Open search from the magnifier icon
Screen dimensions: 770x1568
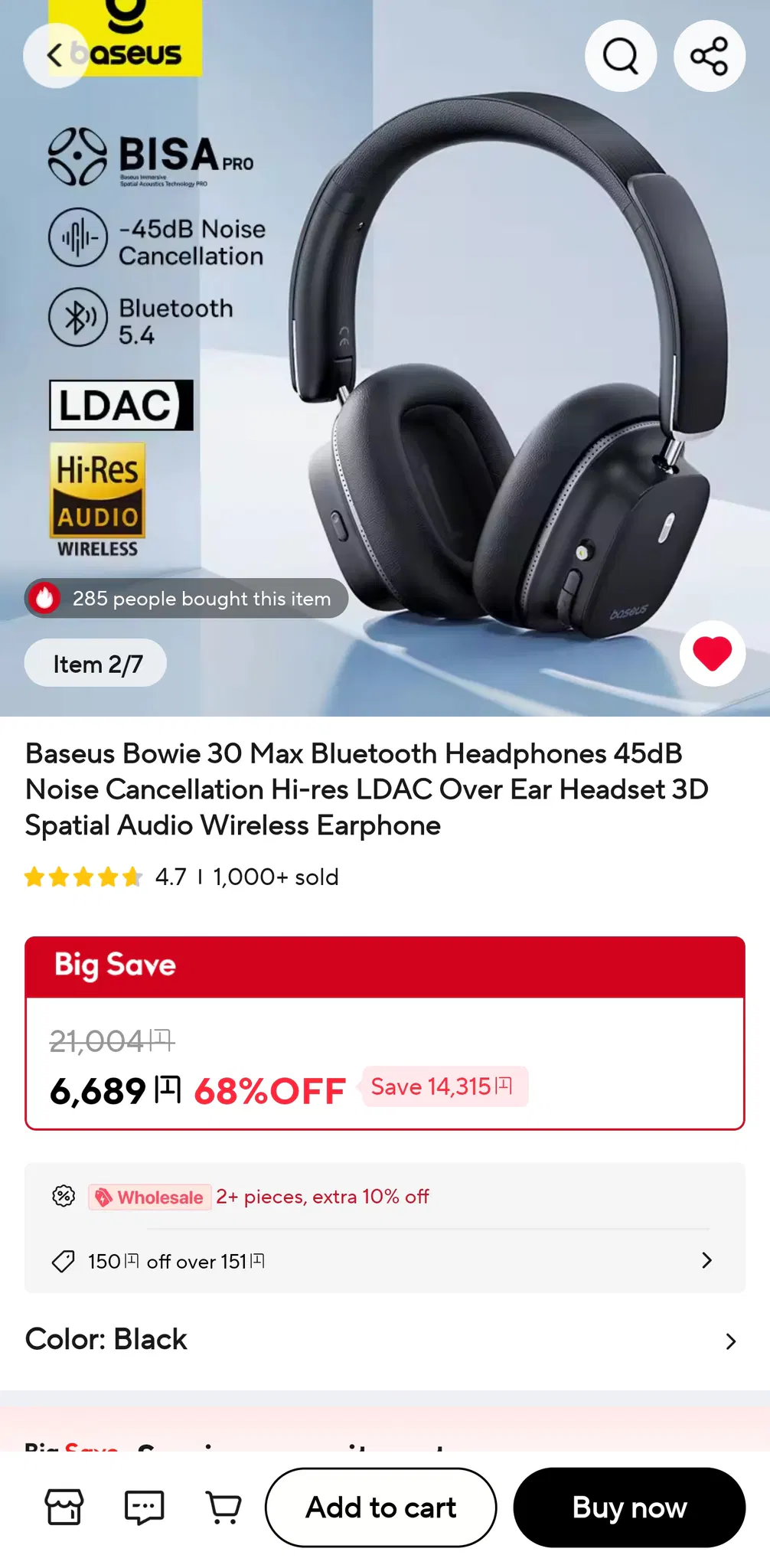[620, 56]
